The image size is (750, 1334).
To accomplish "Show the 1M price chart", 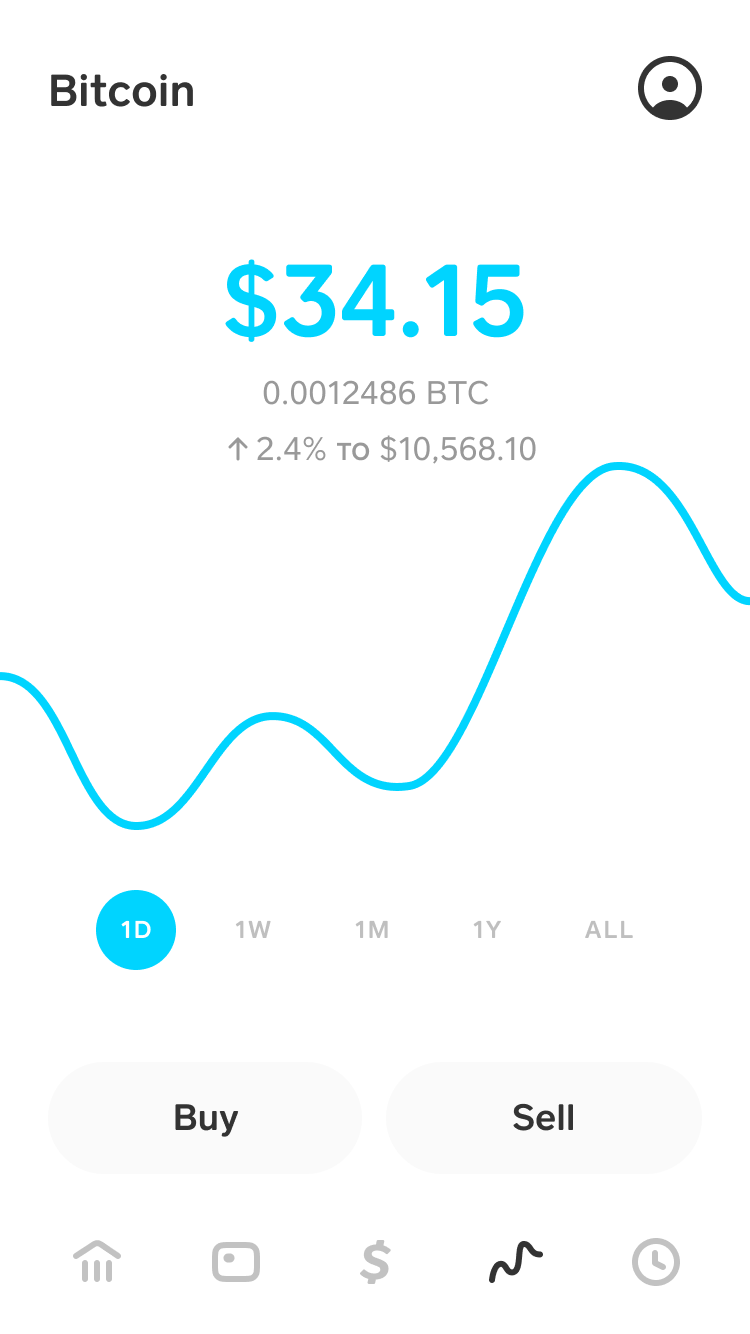I will [371, 930].
